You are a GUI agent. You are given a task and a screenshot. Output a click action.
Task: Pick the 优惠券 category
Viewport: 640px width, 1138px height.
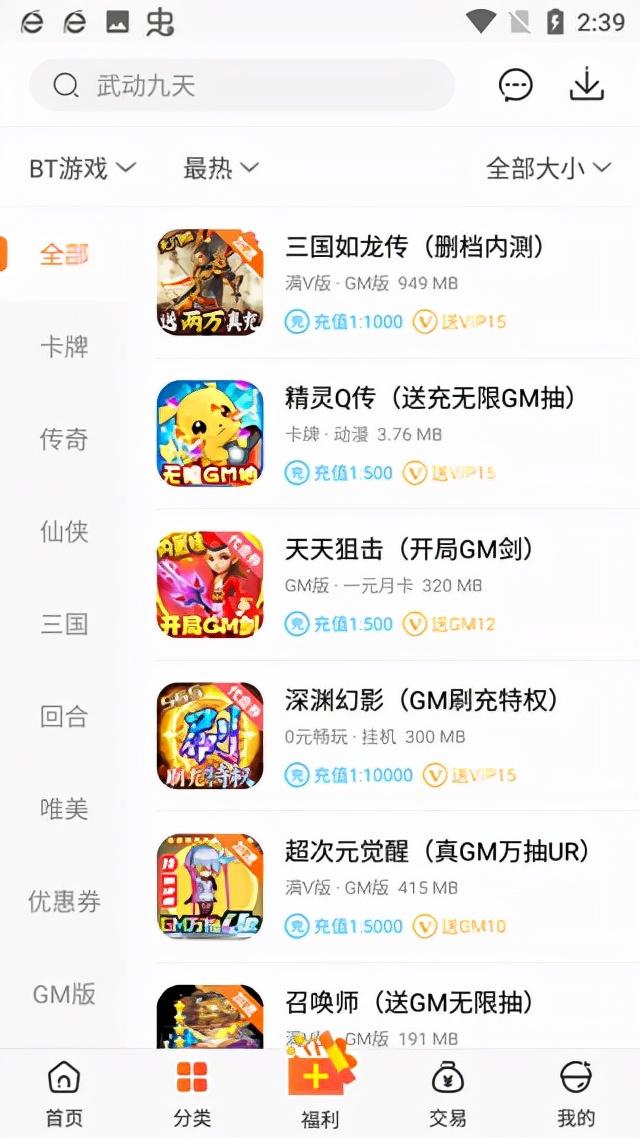[64, 901]
